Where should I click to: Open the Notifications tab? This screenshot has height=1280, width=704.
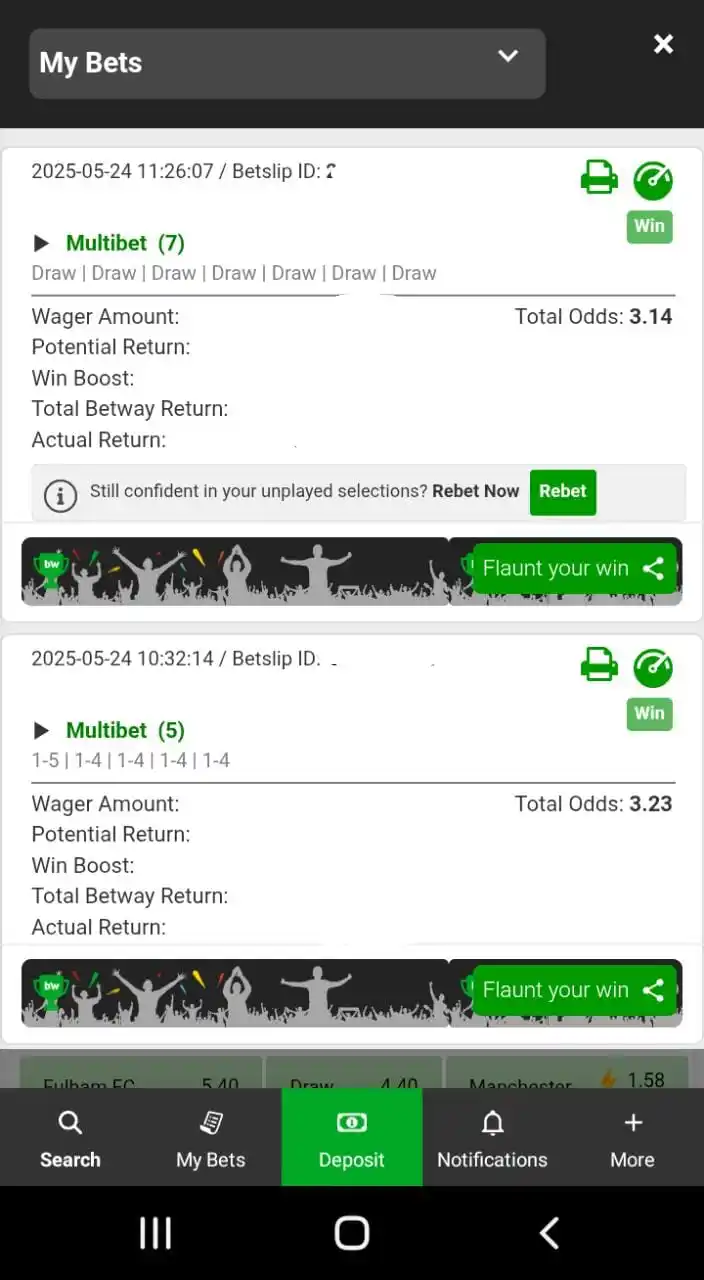tap(492, 1139)
